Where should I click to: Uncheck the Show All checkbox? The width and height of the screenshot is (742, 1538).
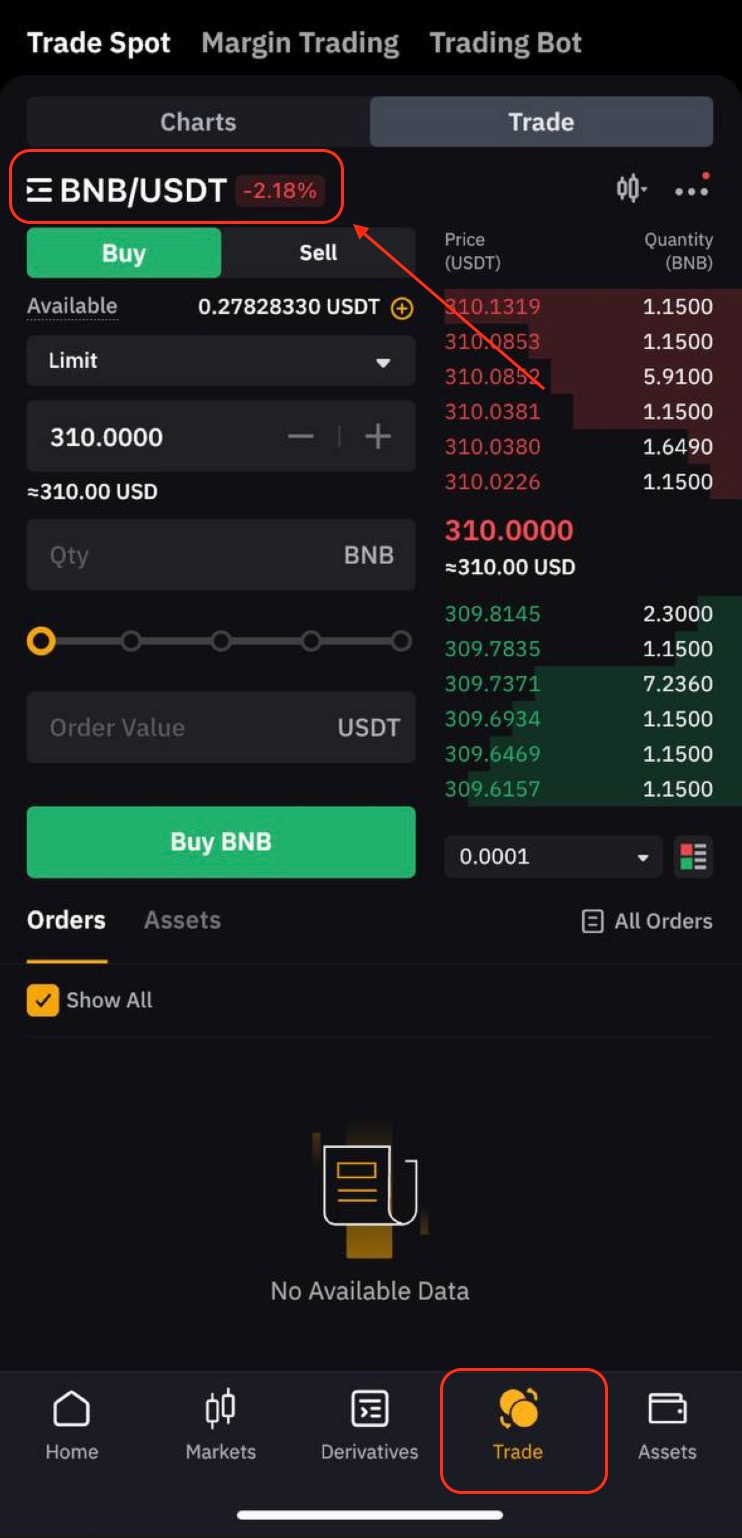[x=42, y=999]
